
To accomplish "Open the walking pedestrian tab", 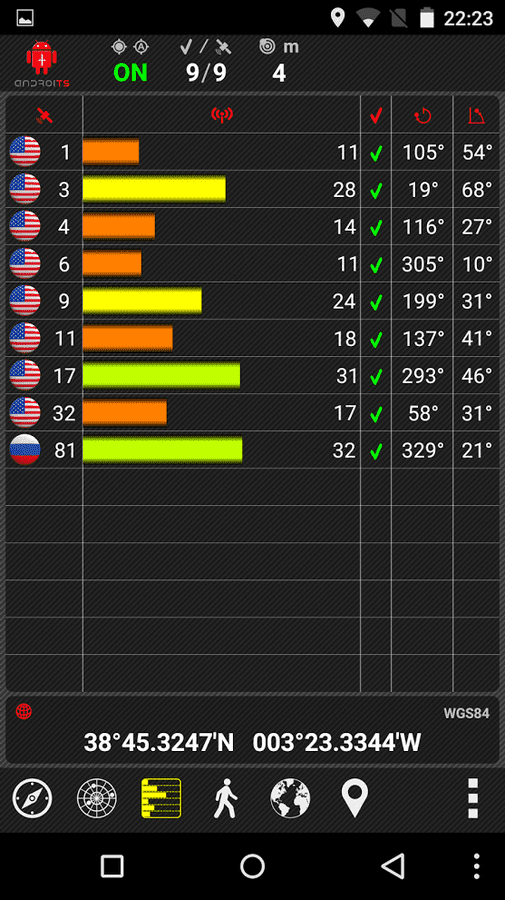I will point(226,798).
